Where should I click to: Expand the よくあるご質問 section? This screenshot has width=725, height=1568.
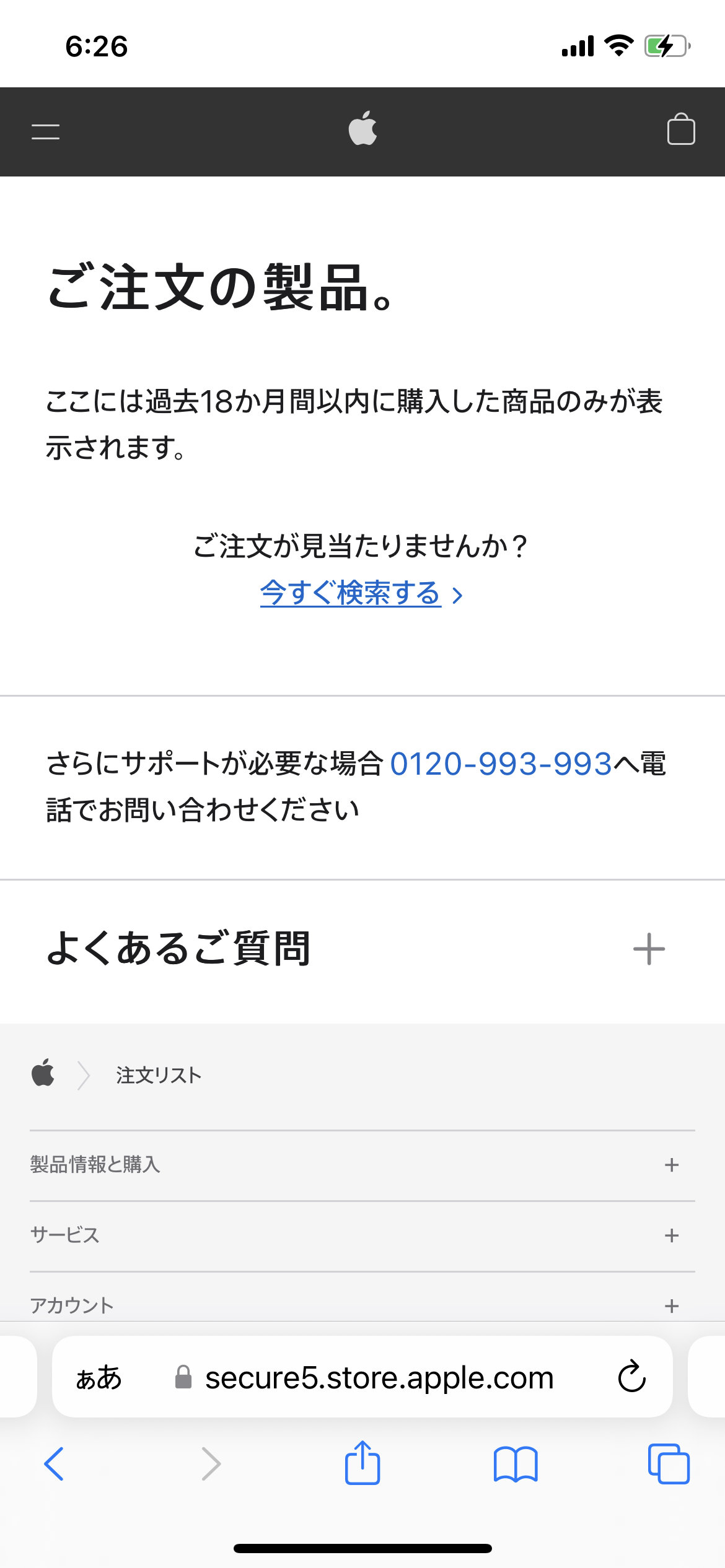click(x=648, y=949)
